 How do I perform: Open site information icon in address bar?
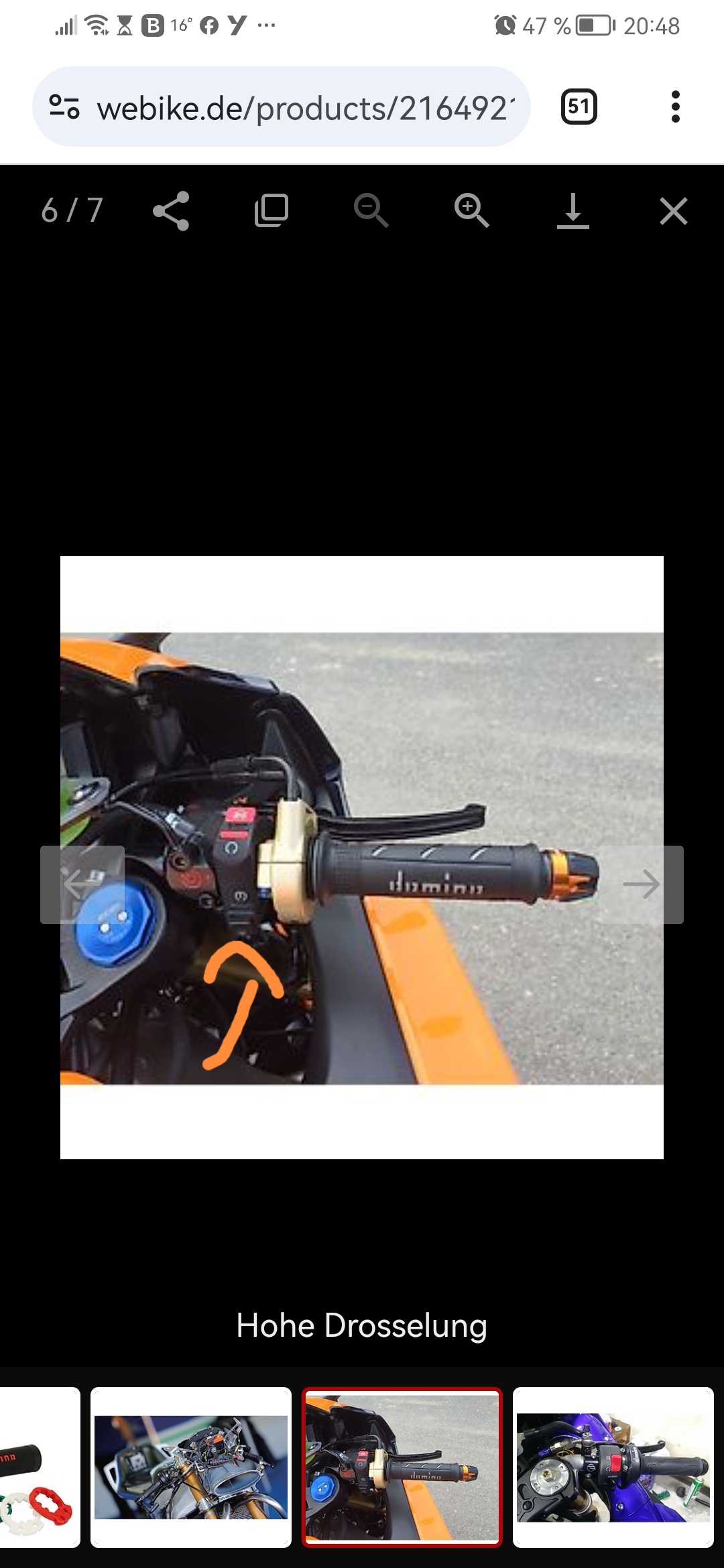pyautogui.click(x=64, y=107)
